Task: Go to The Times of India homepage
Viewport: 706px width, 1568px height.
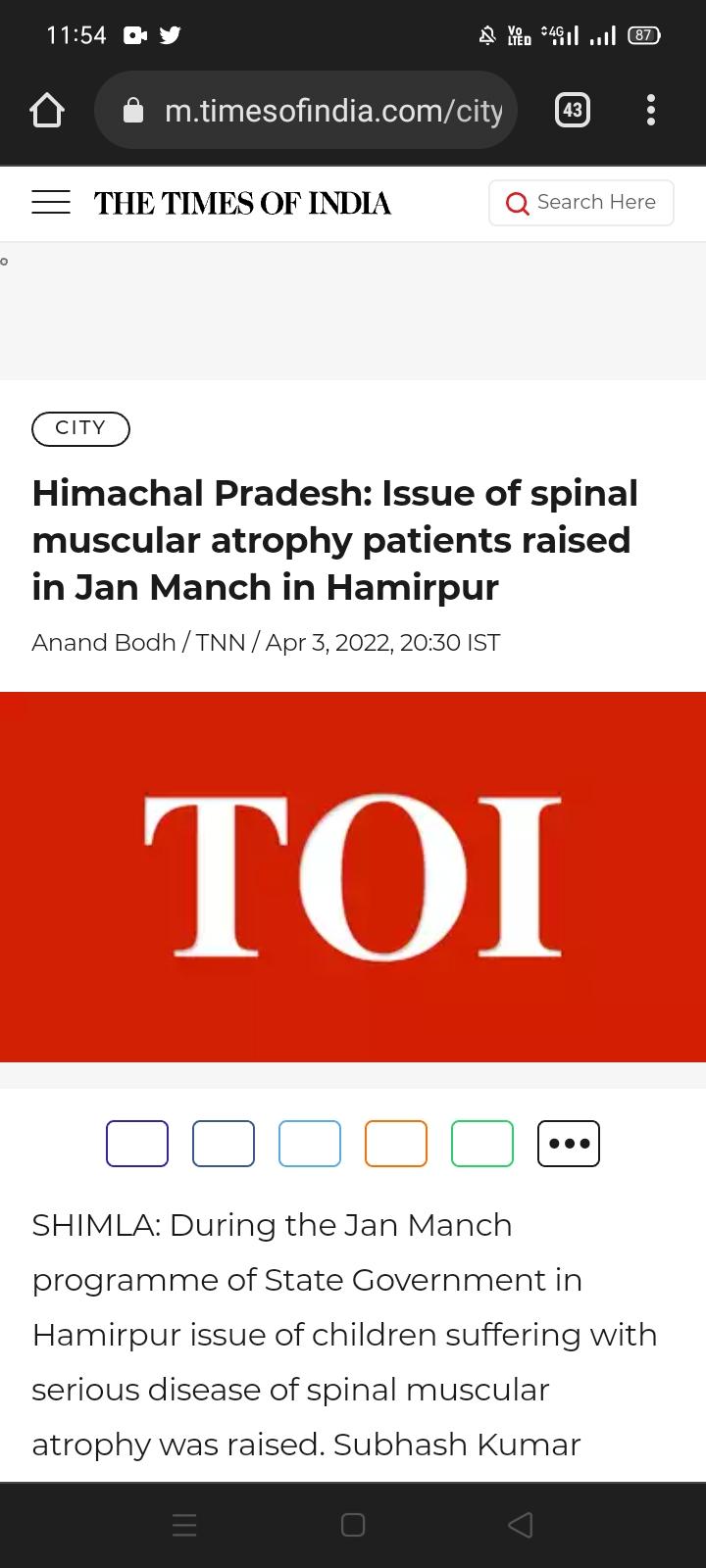Action: [242, 203]
